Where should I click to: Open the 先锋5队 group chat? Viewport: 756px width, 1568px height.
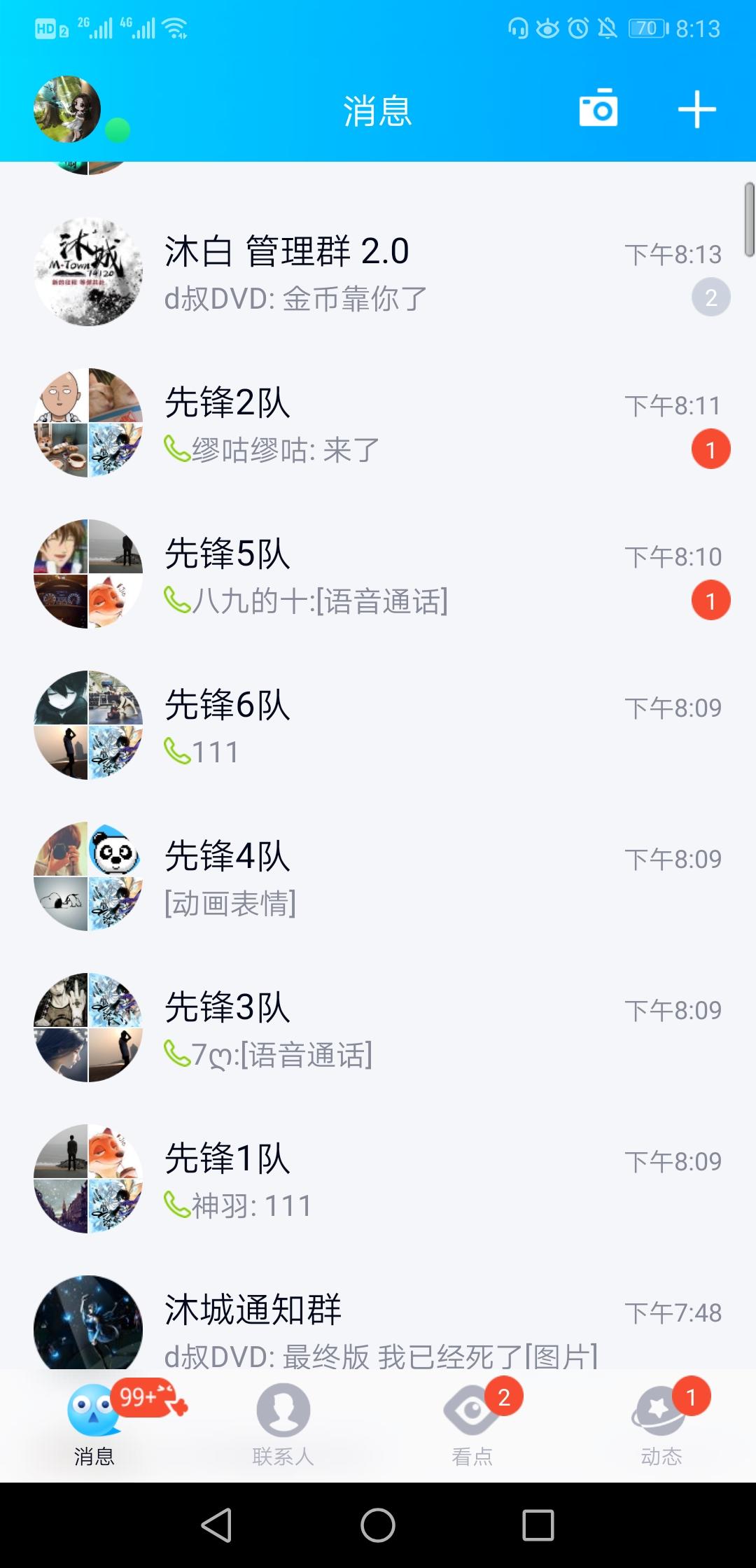[x=378, y=575]
